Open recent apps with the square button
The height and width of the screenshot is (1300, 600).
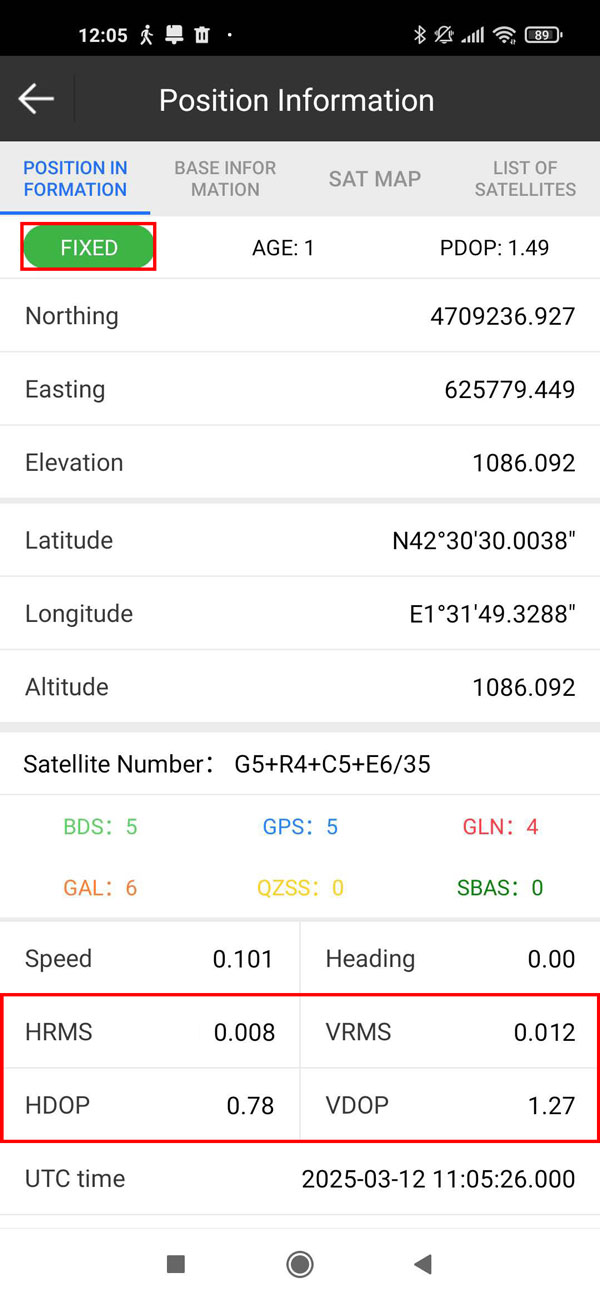click(x=176, y=1265)
